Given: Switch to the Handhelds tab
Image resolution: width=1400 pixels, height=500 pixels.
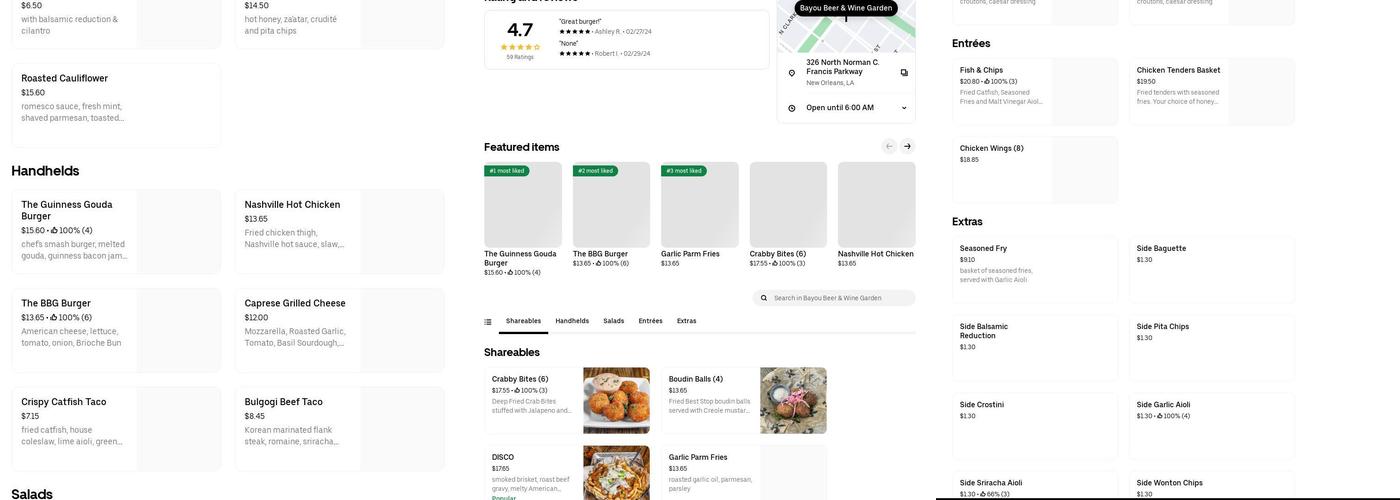Looking at the screenshot, I should [572, 321].
